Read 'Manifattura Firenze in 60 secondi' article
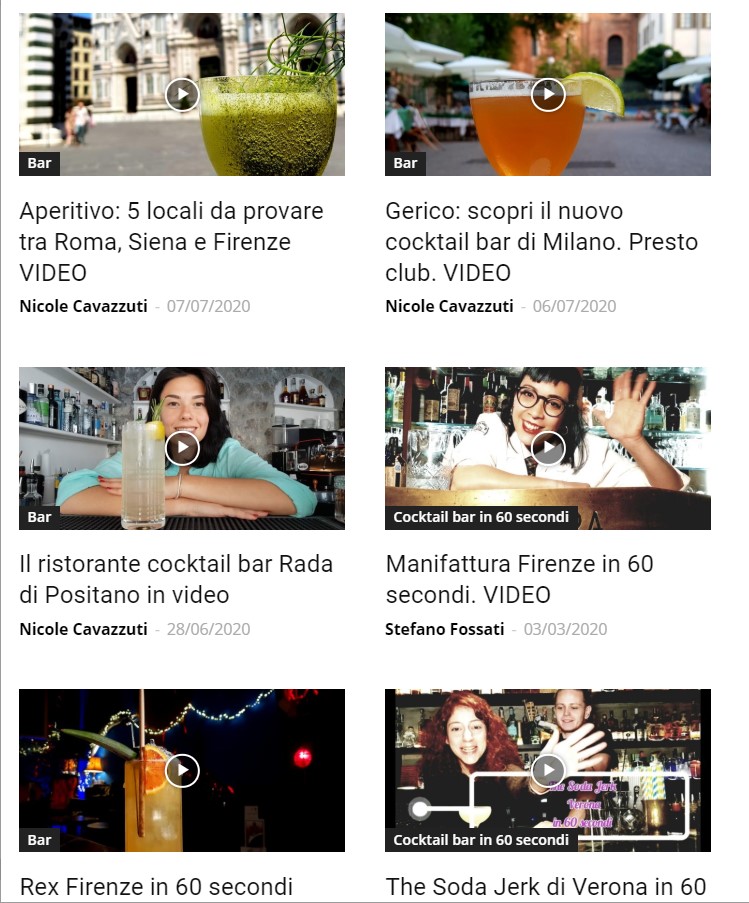749x903 pixels. pos(519,579)
